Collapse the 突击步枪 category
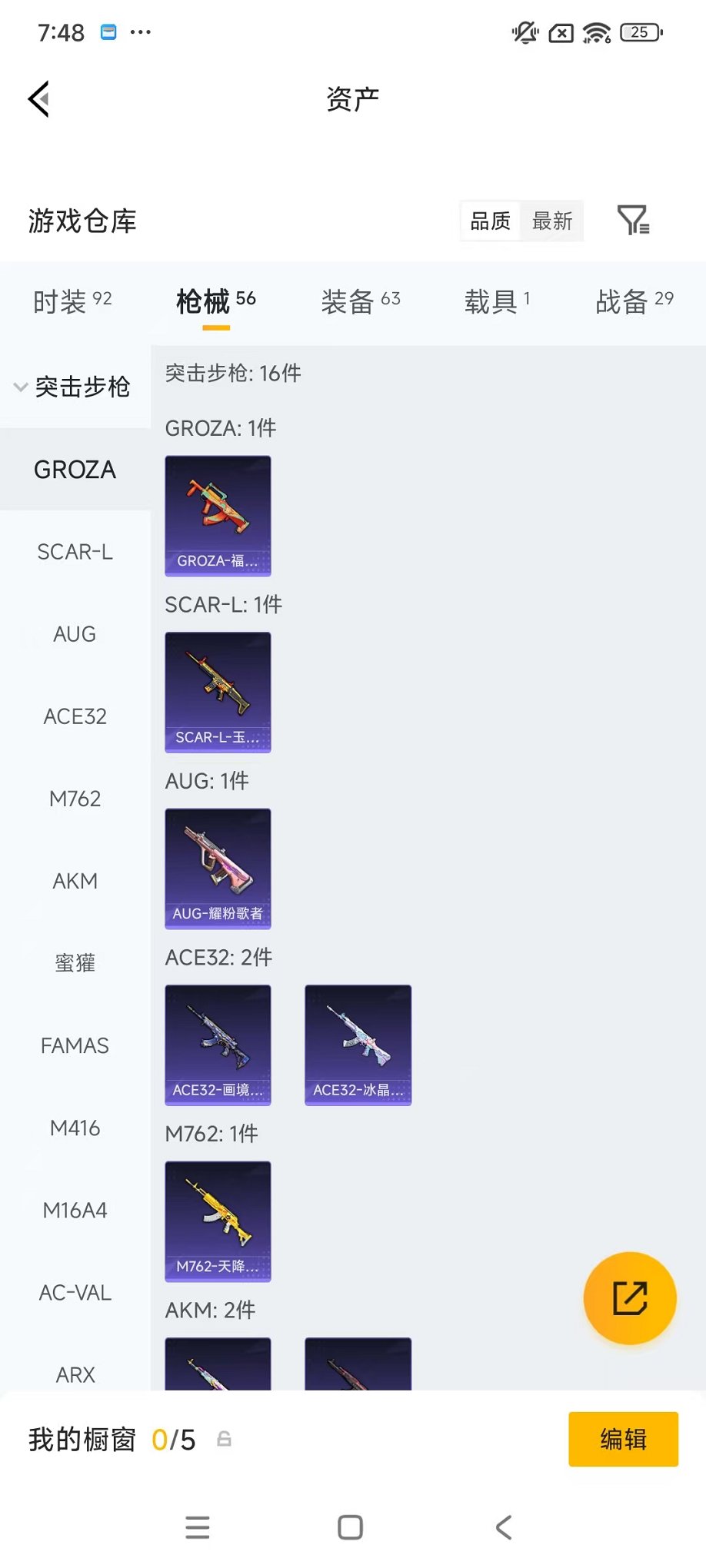The image size is (706, 1568). (x=74, y=387)
